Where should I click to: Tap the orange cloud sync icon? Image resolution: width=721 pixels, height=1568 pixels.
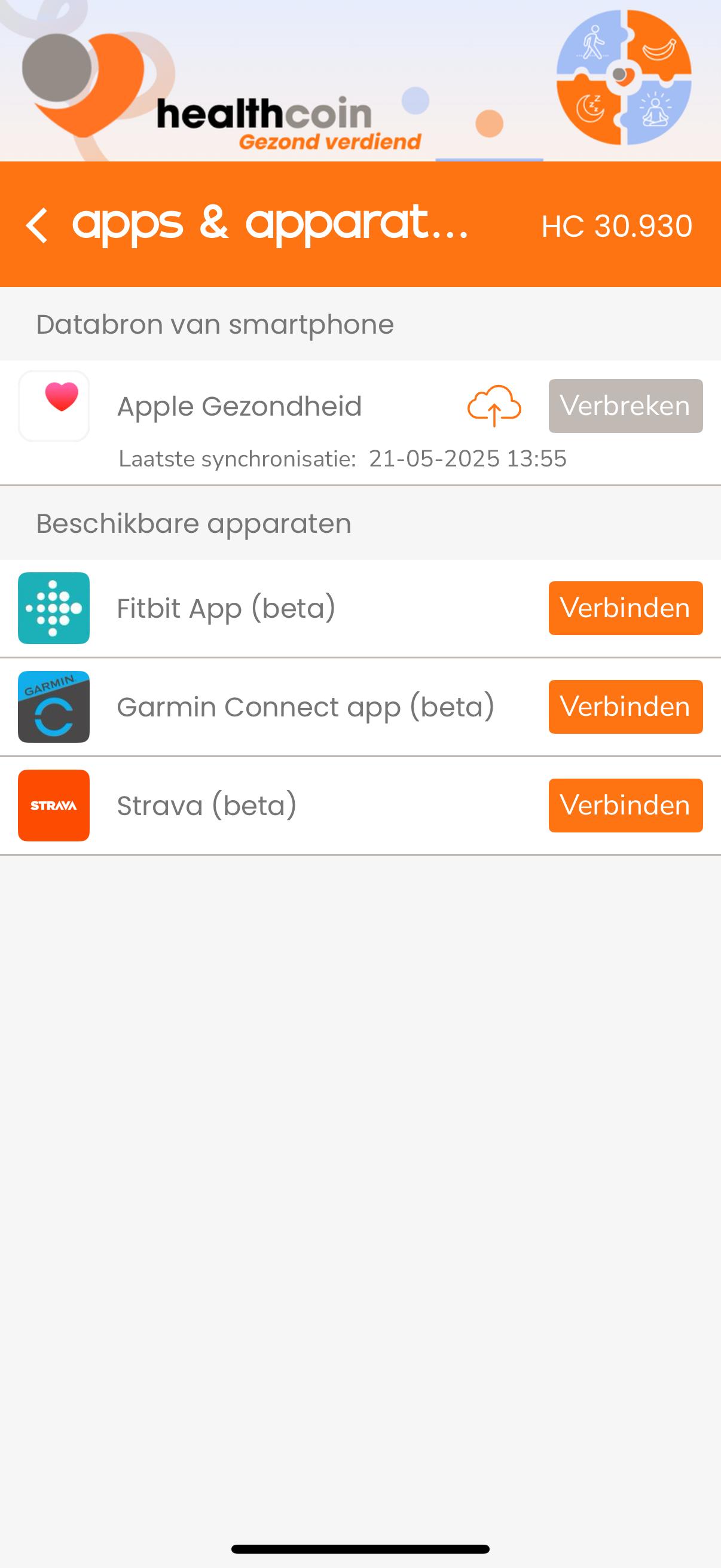(x=494, y=407)
